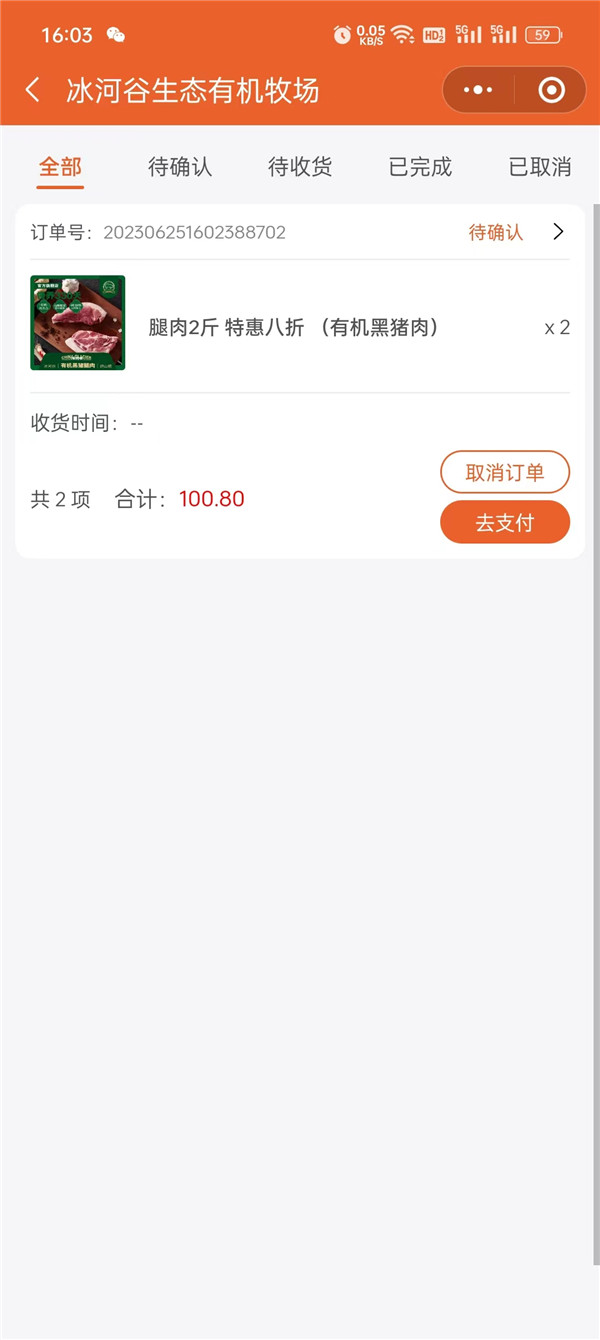Select the 已取消 tab
Image resolution: width=600 pixels, height=1340 pixels.
click(x=540, y=167)
